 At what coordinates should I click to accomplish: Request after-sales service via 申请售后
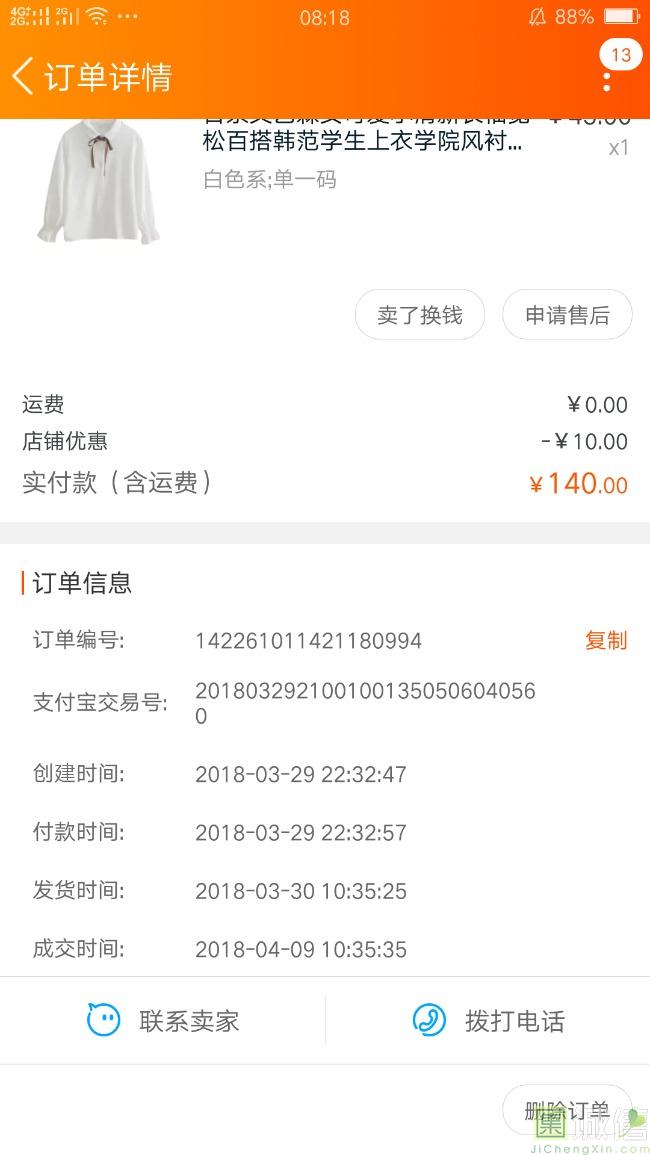567,316
